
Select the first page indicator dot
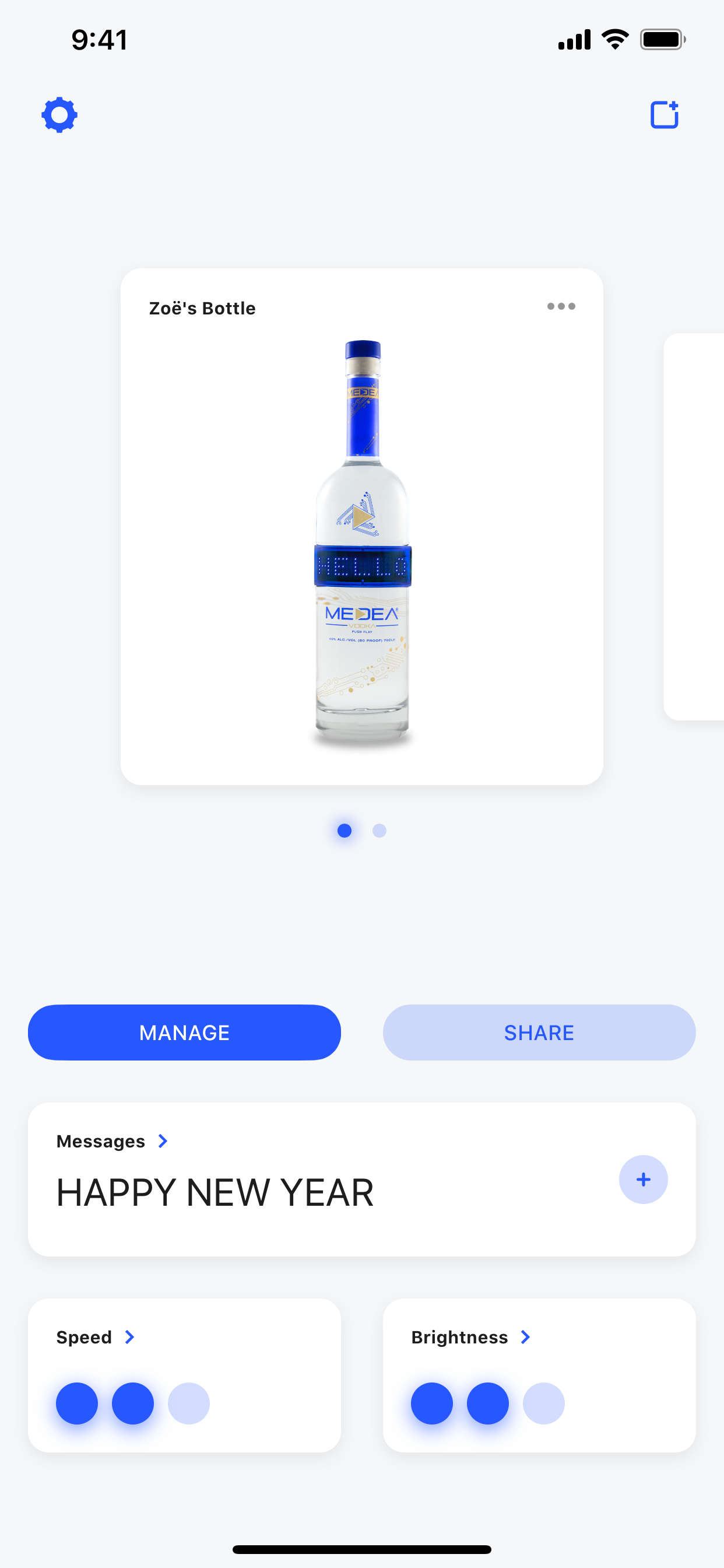pyautogui.click(x=344, y=830)
